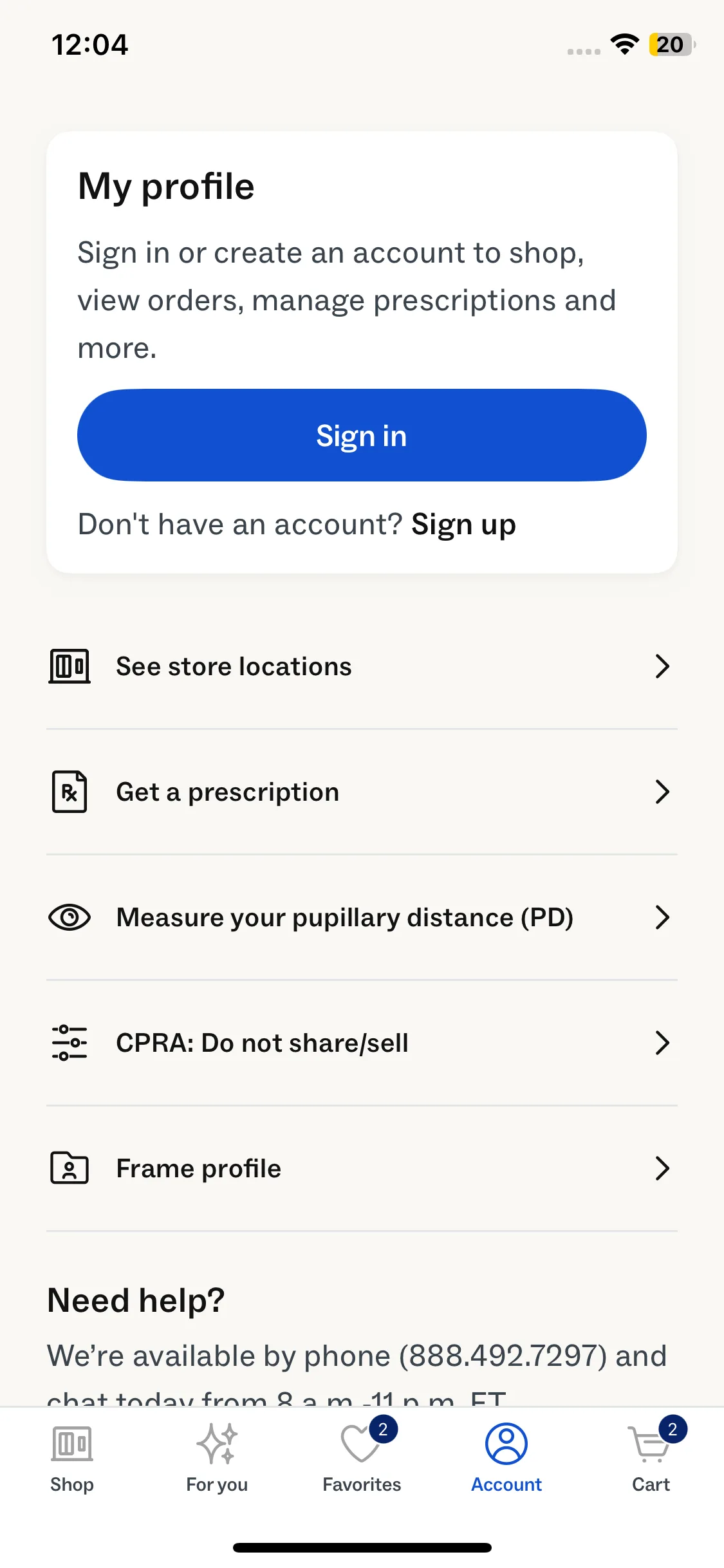Open the Cart tab
724x1568 pixels.
pos(651,1458)
